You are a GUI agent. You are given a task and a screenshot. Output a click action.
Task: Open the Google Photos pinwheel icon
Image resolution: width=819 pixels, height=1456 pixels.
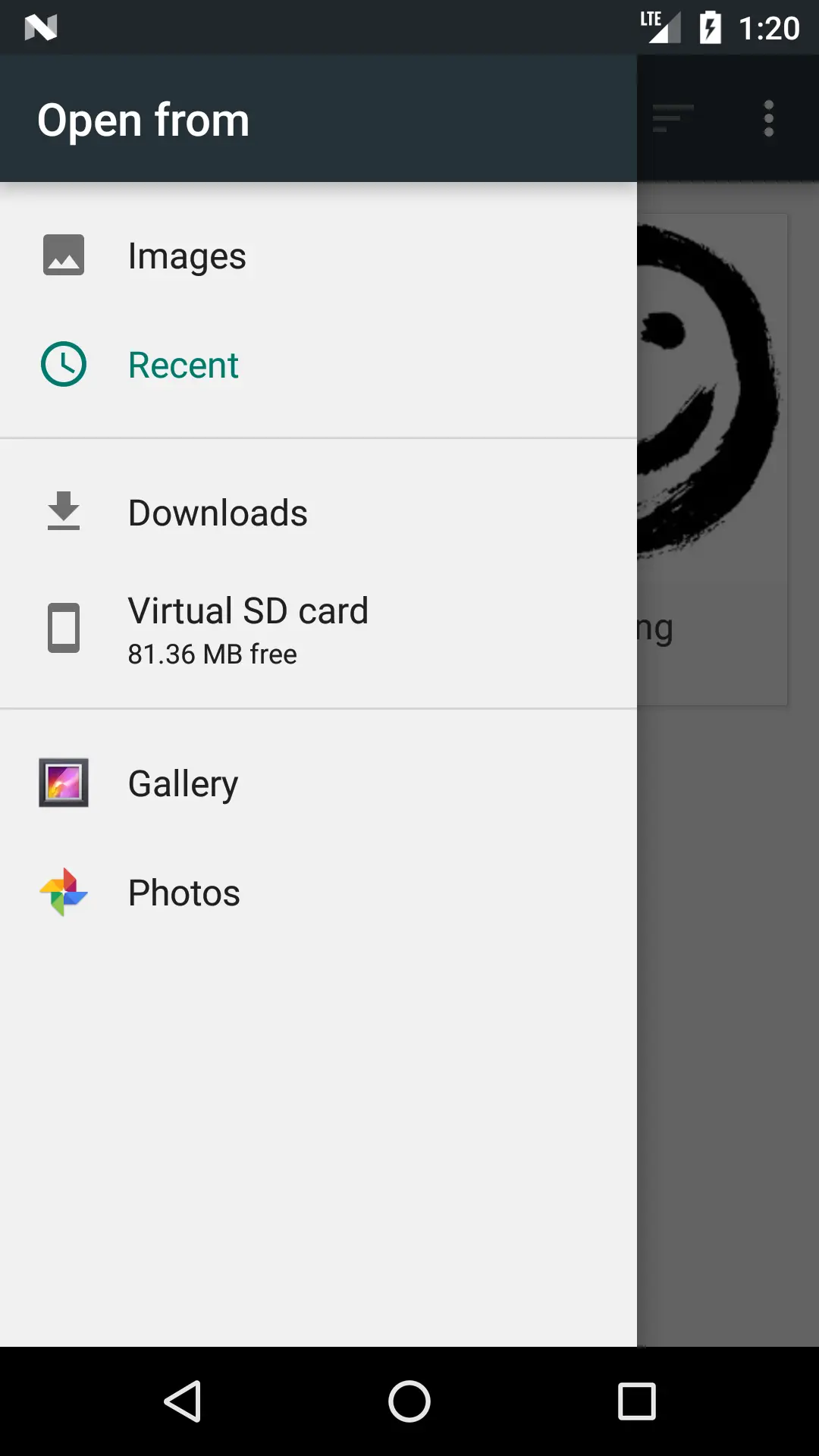tap(64, 892)
